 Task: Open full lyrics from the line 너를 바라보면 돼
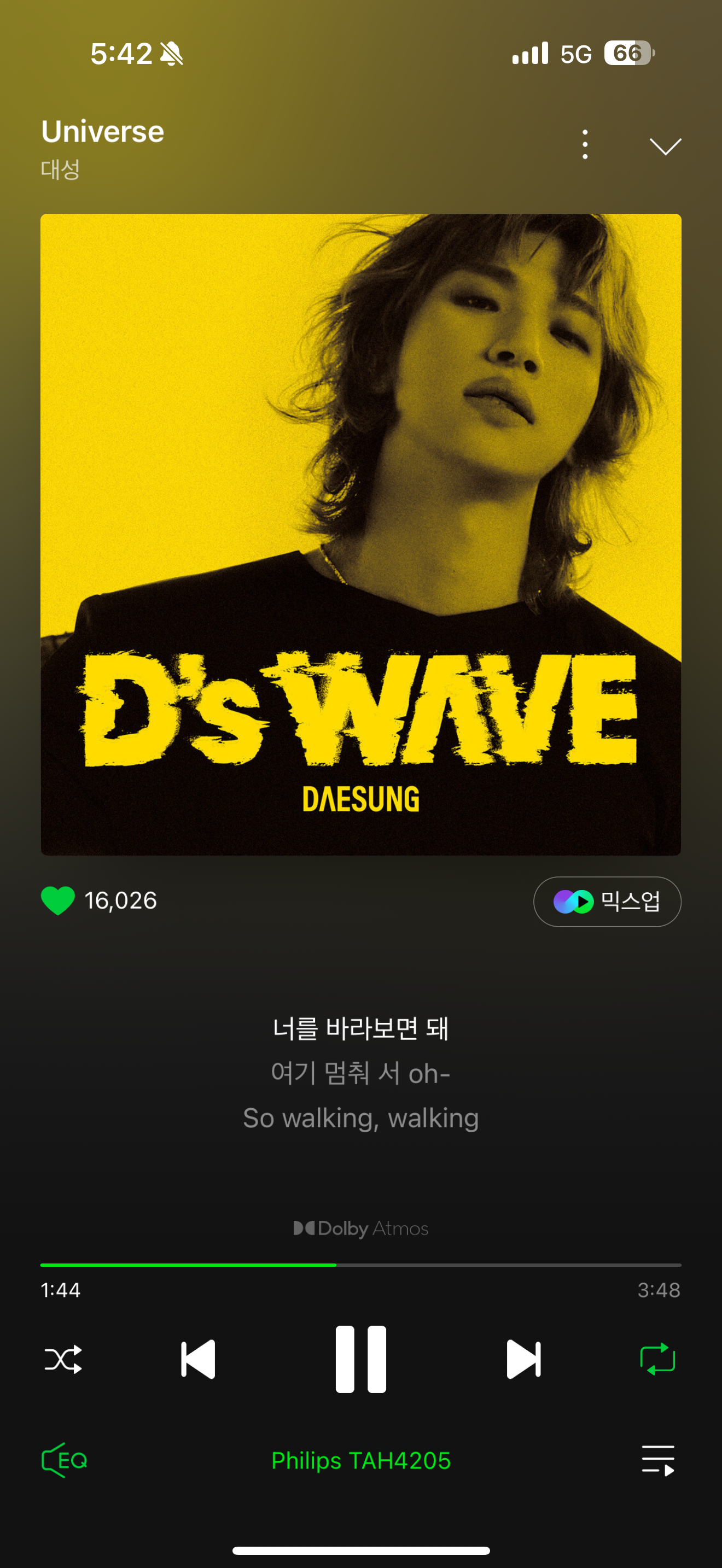click(x=361, y=1028)
